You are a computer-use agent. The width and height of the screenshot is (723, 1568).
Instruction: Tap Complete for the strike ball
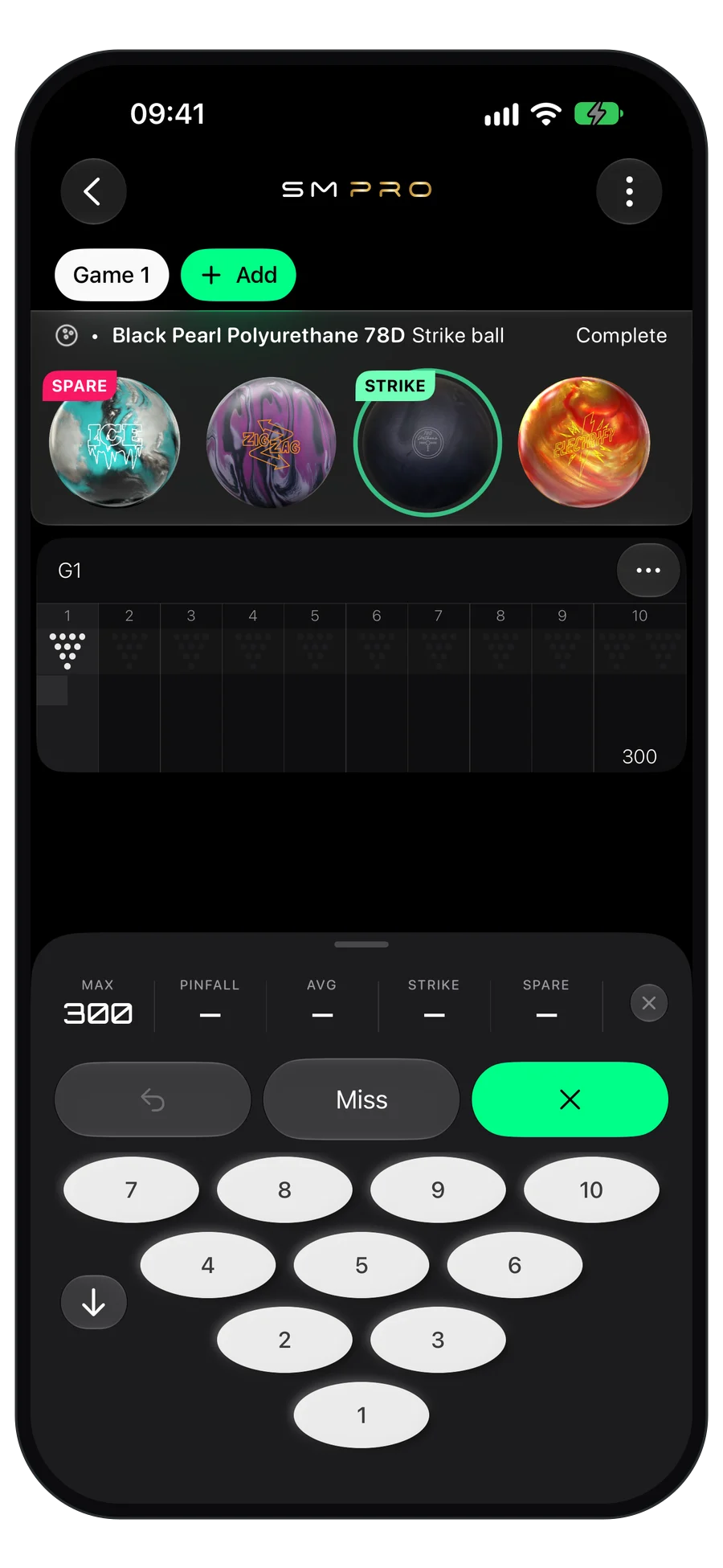pyautogui.click(x=621, y=335)
